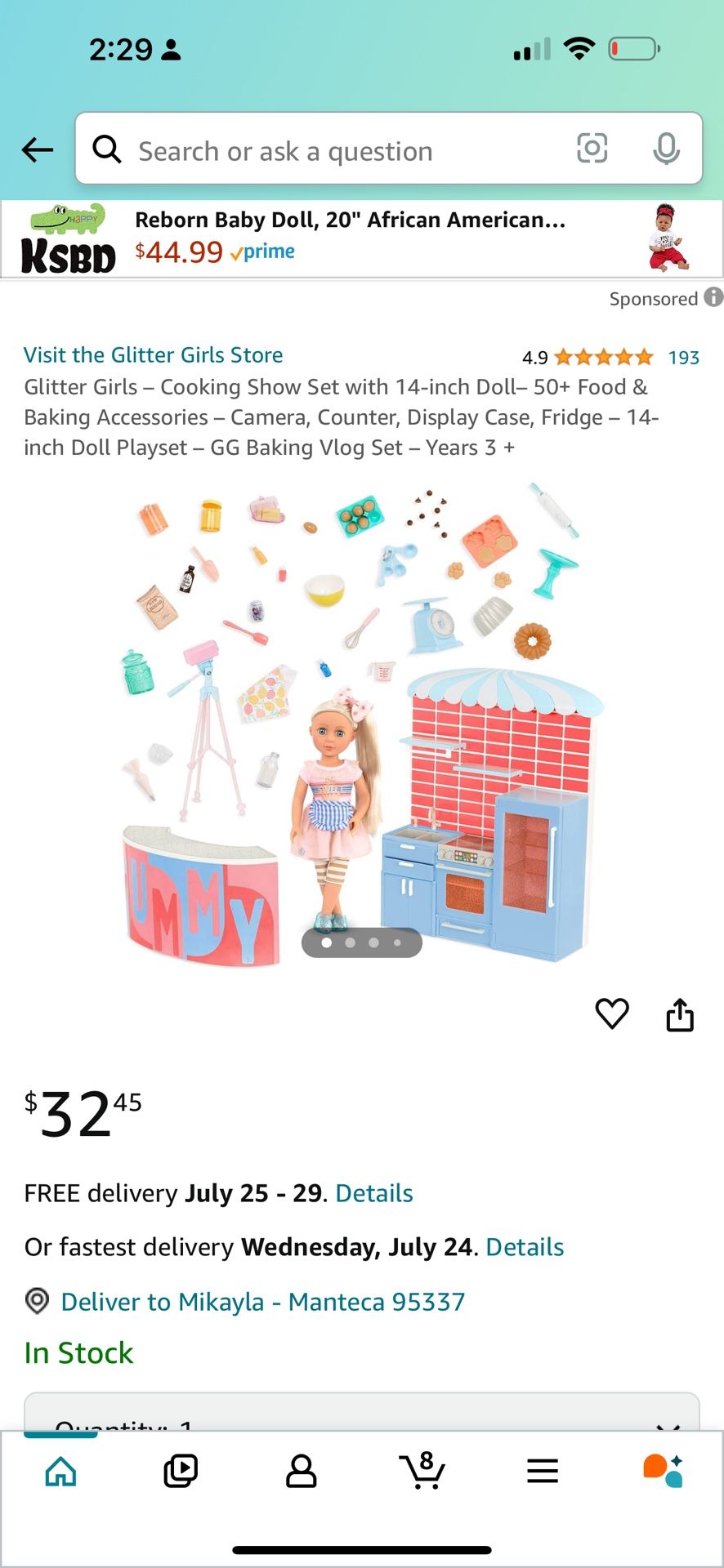This screenshot has width=724, height=1568.
Task: Share this product using share icon
Action: [x=680, y=1014]
